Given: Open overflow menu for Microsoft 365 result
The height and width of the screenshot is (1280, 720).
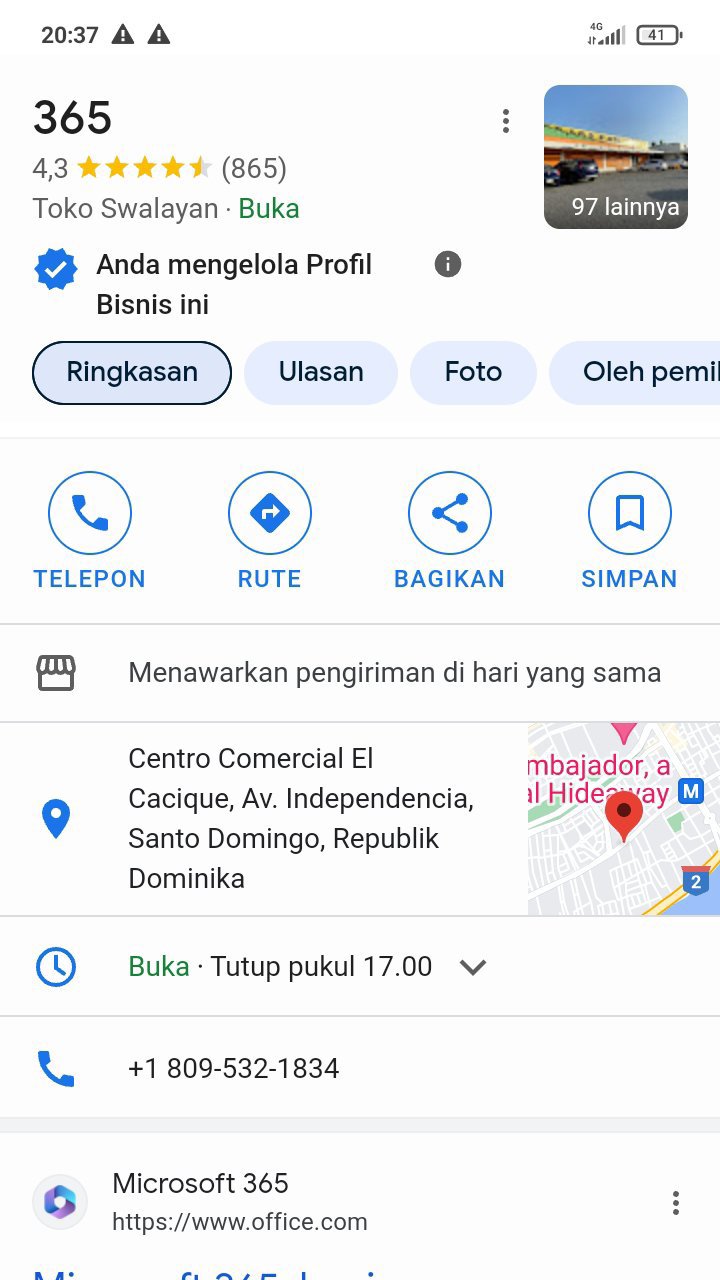Looking at the screenshot, I should coord(676,1202).
